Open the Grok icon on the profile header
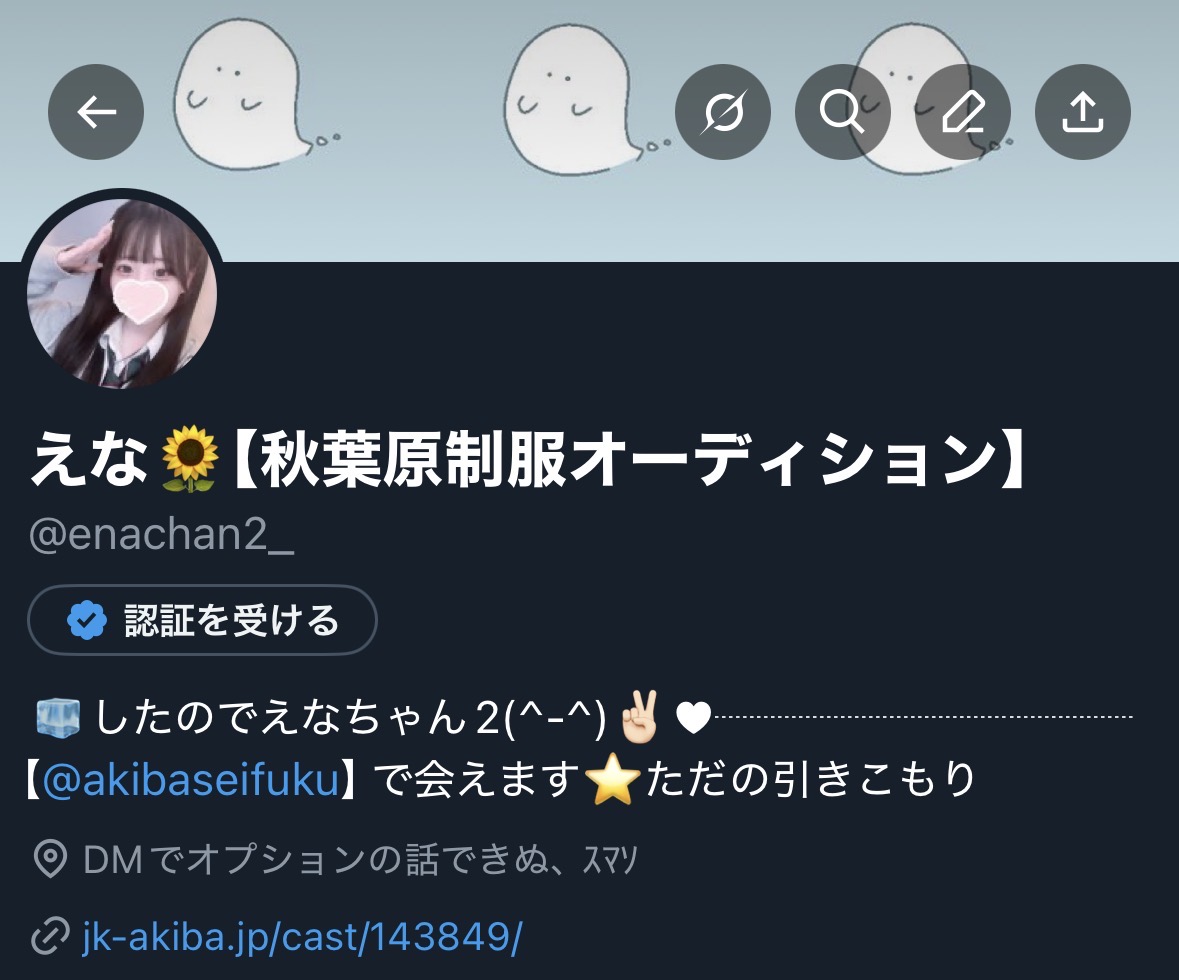The height and width of the screenshot is (980, 1179). 722,112
